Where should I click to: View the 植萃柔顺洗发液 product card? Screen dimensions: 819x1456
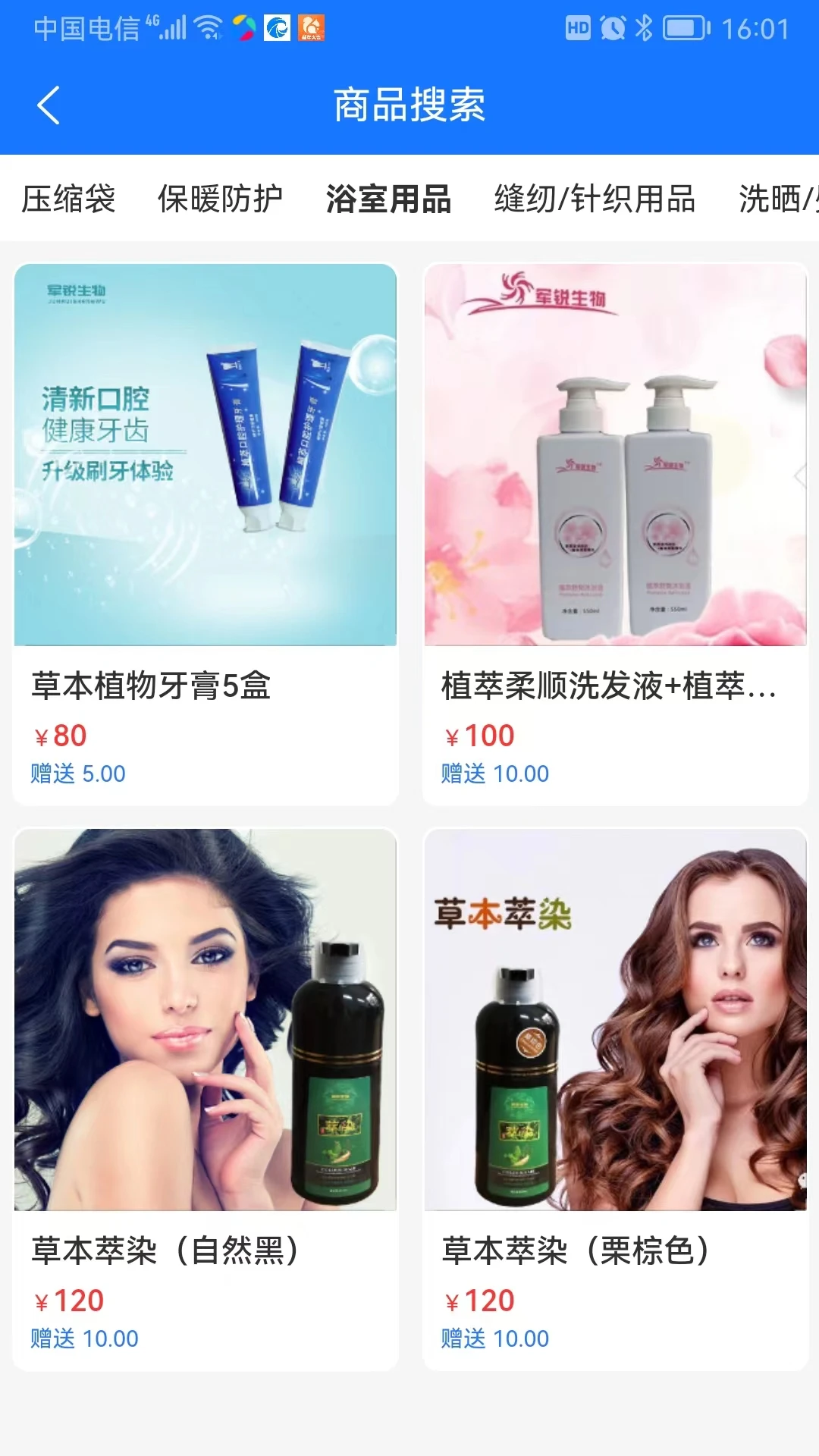click(615, 533)
